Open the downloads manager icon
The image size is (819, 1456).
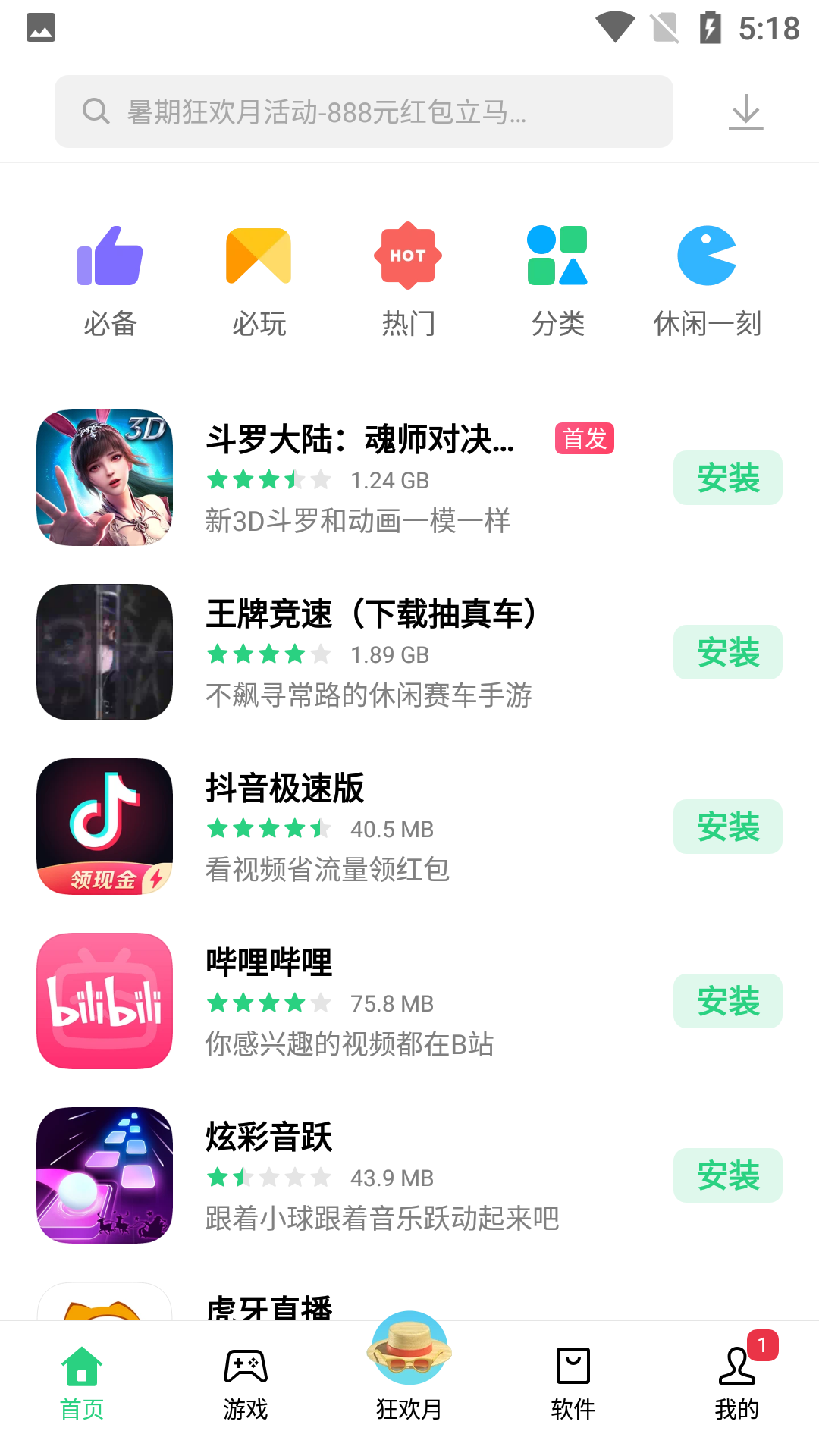pyautogui.click(x=745, y=111)
